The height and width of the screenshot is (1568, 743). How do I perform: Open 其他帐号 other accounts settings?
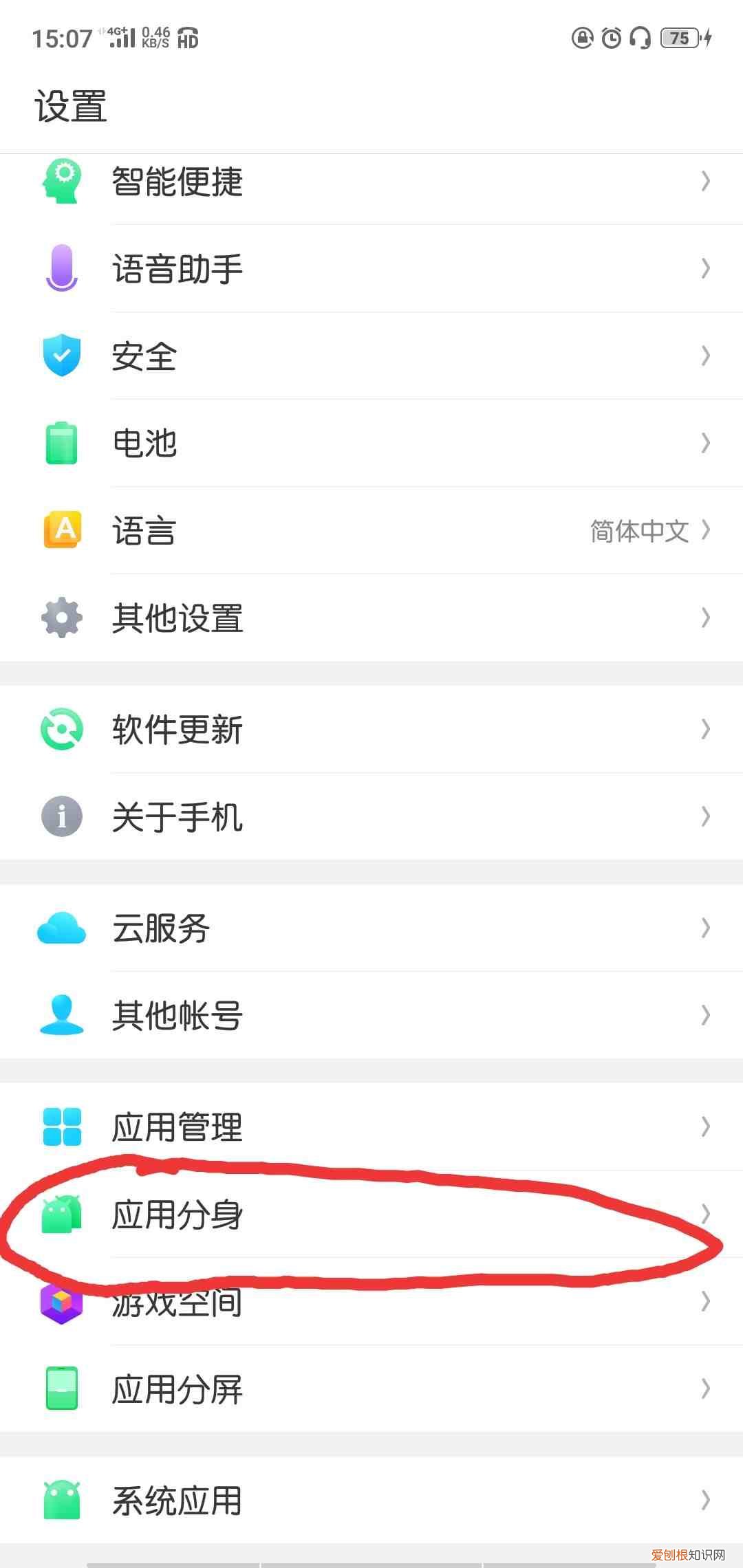pos(371,1014)
